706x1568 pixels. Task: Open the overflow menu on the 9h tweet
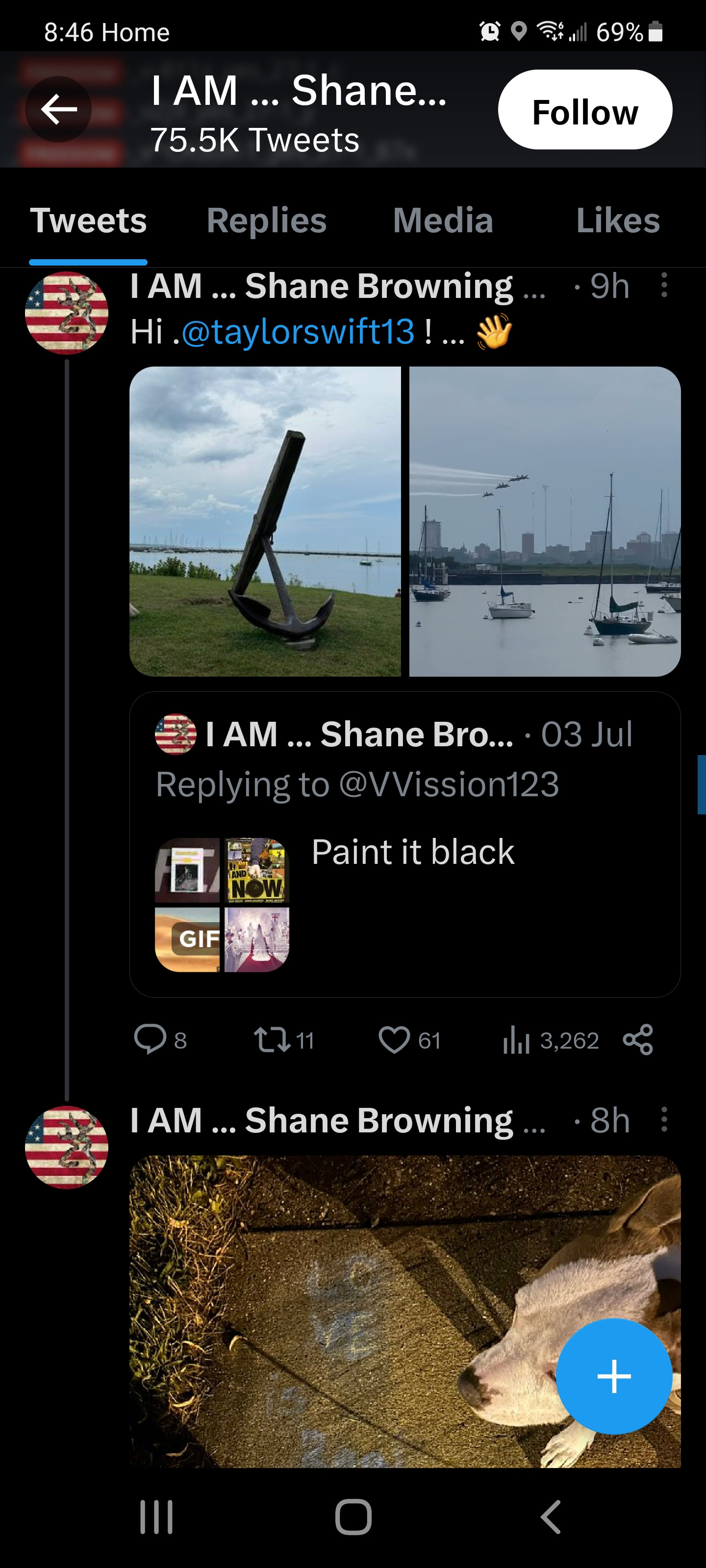[664, 285]
